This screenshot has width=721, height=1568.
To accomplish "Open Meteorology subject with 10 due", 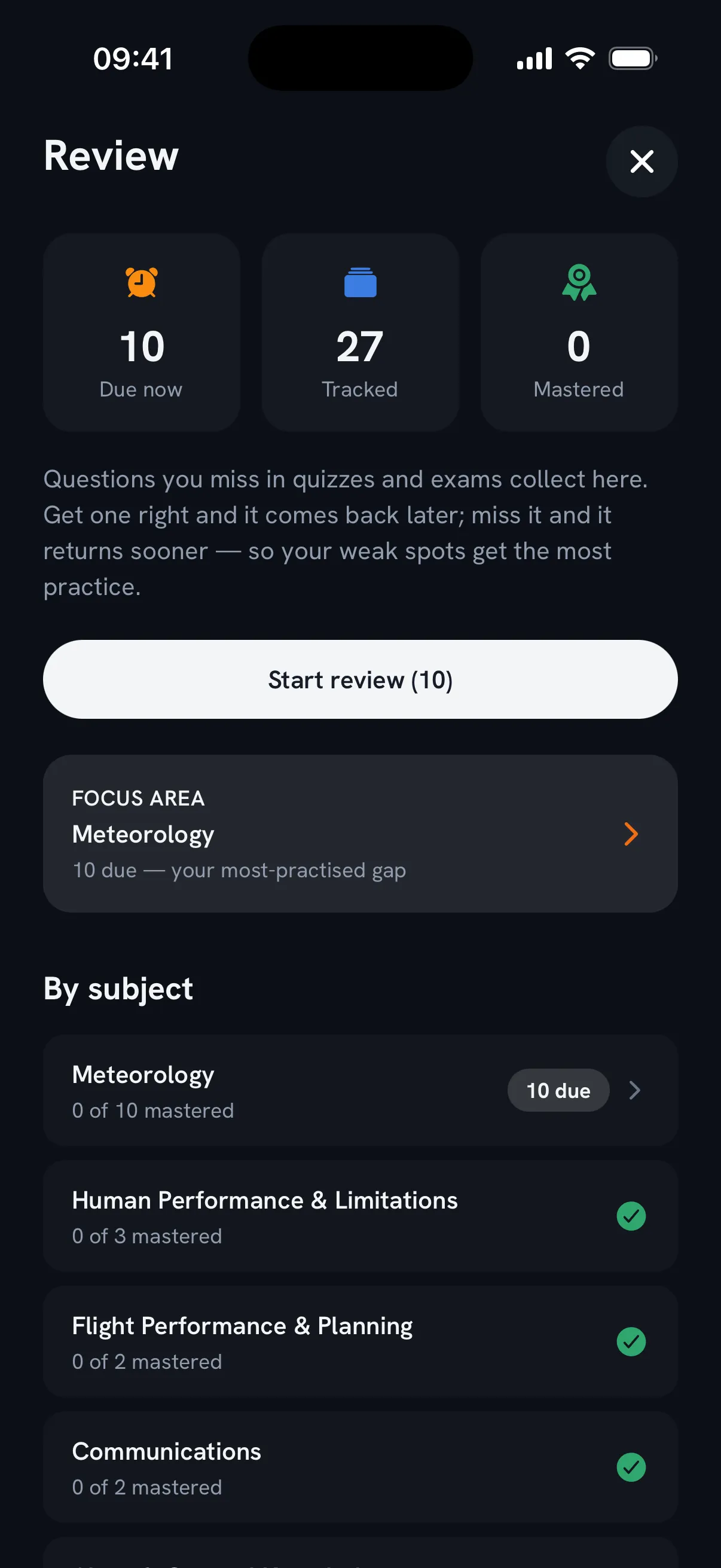I will (x=360, y=1090).
